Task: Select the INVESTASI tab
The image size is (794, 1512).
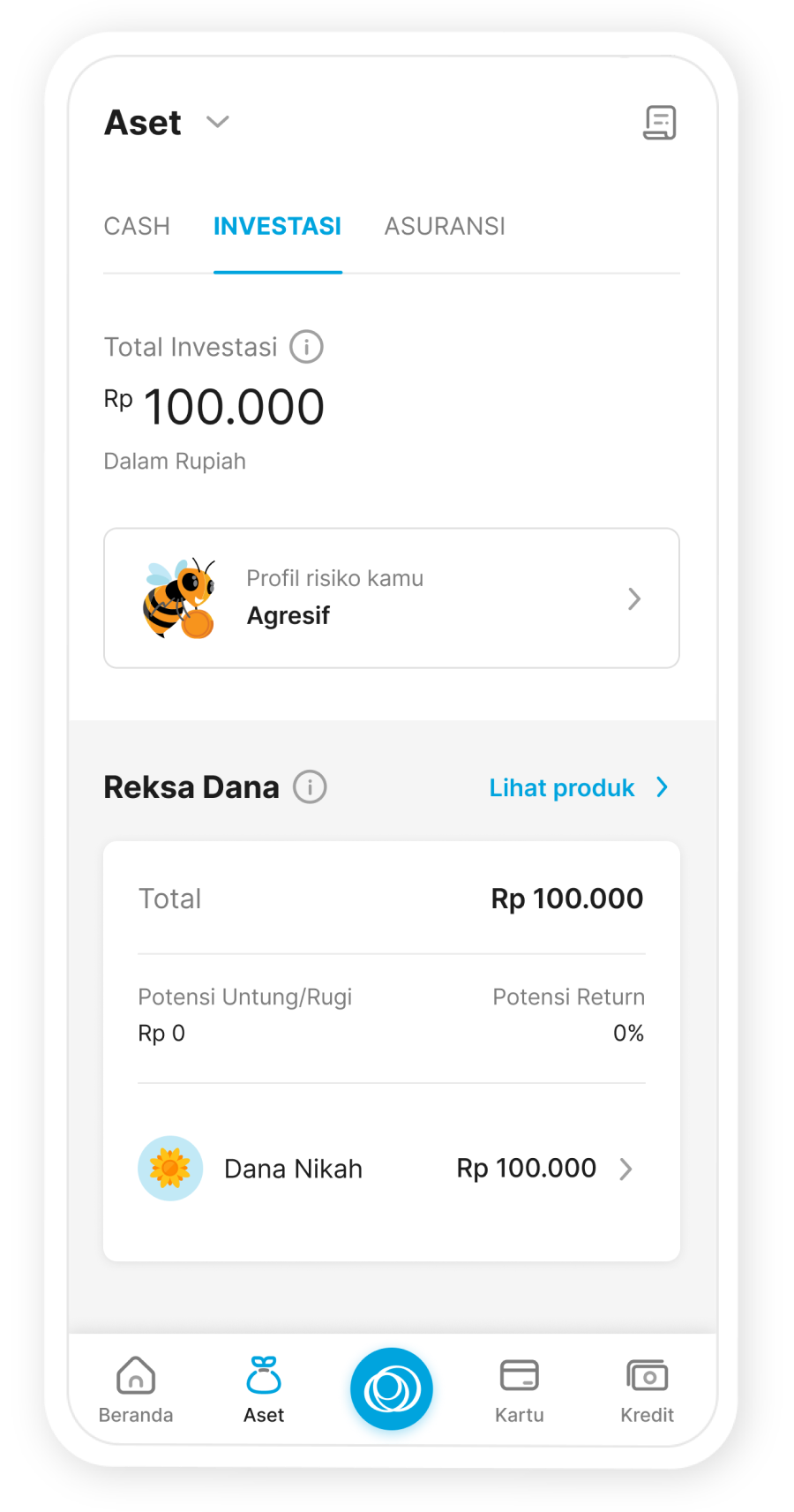Action: [x=277, y=227]
